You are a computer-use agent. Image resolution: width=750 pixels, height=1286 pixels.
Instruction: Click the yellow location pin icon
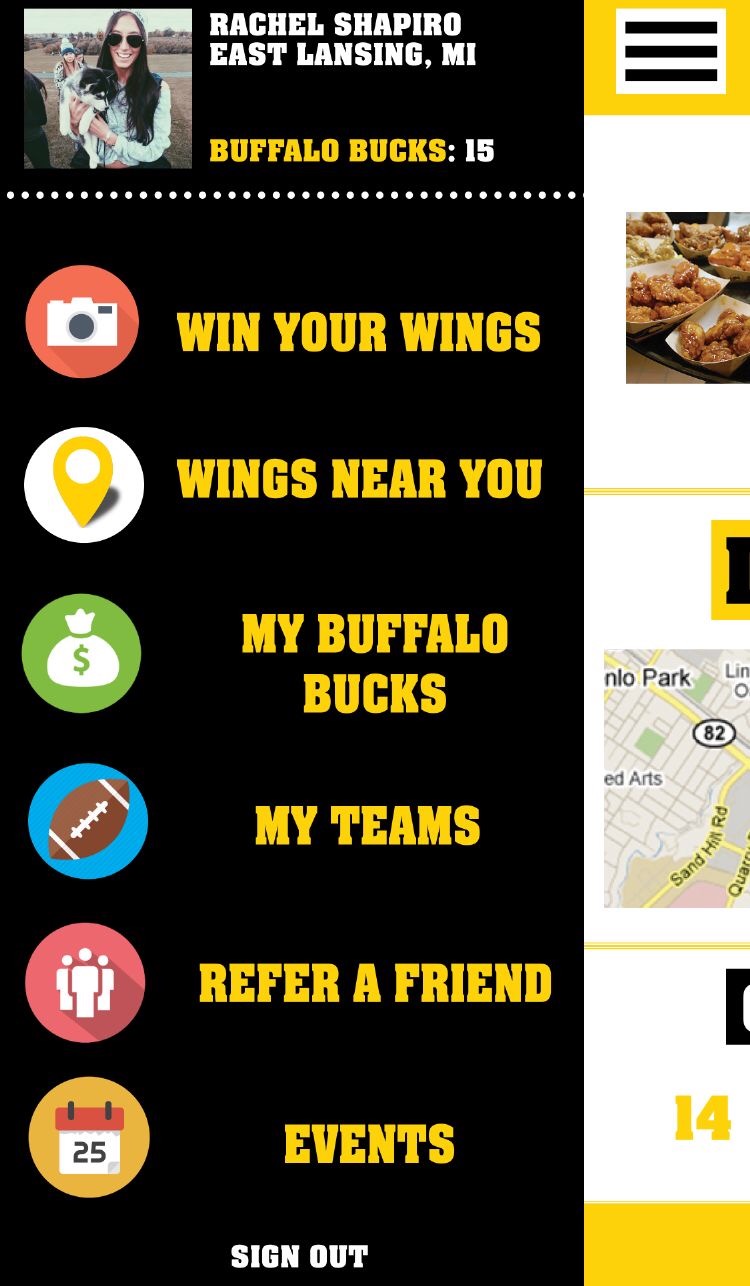84,483
